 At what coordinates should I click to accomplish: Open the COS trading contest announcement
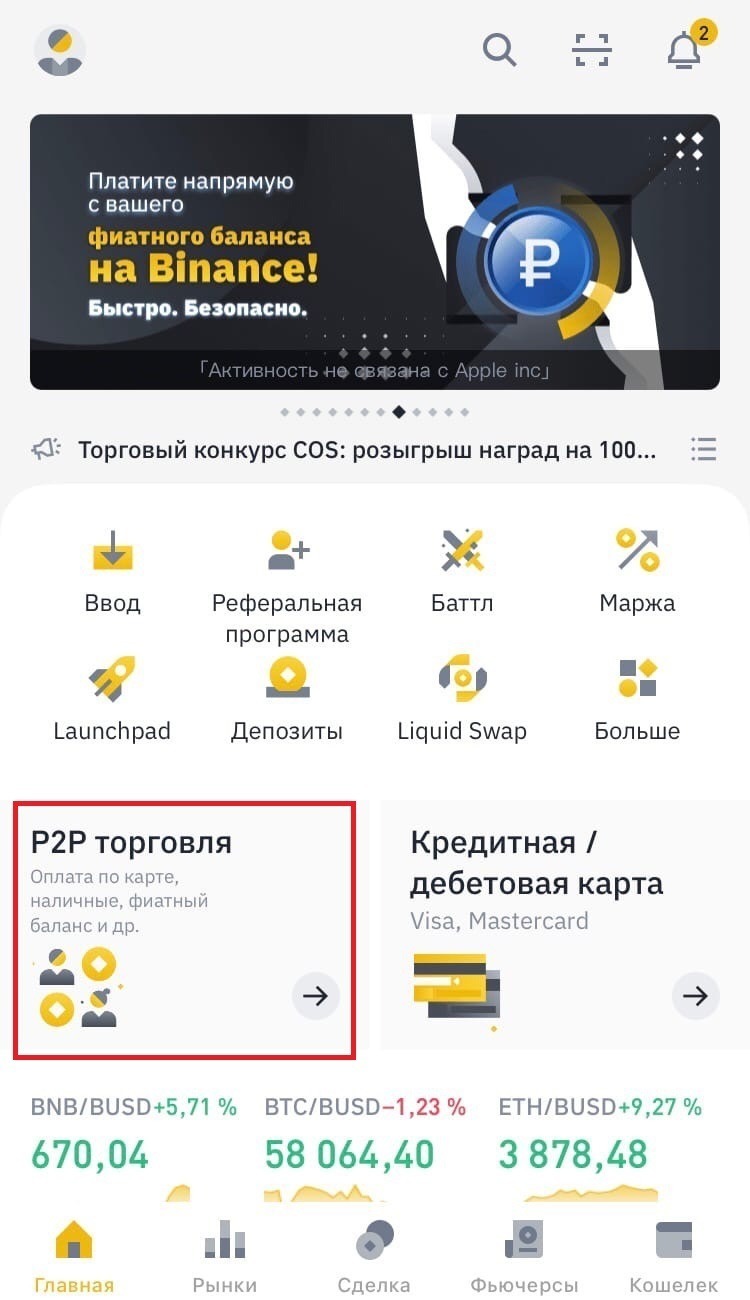[366, 450]
